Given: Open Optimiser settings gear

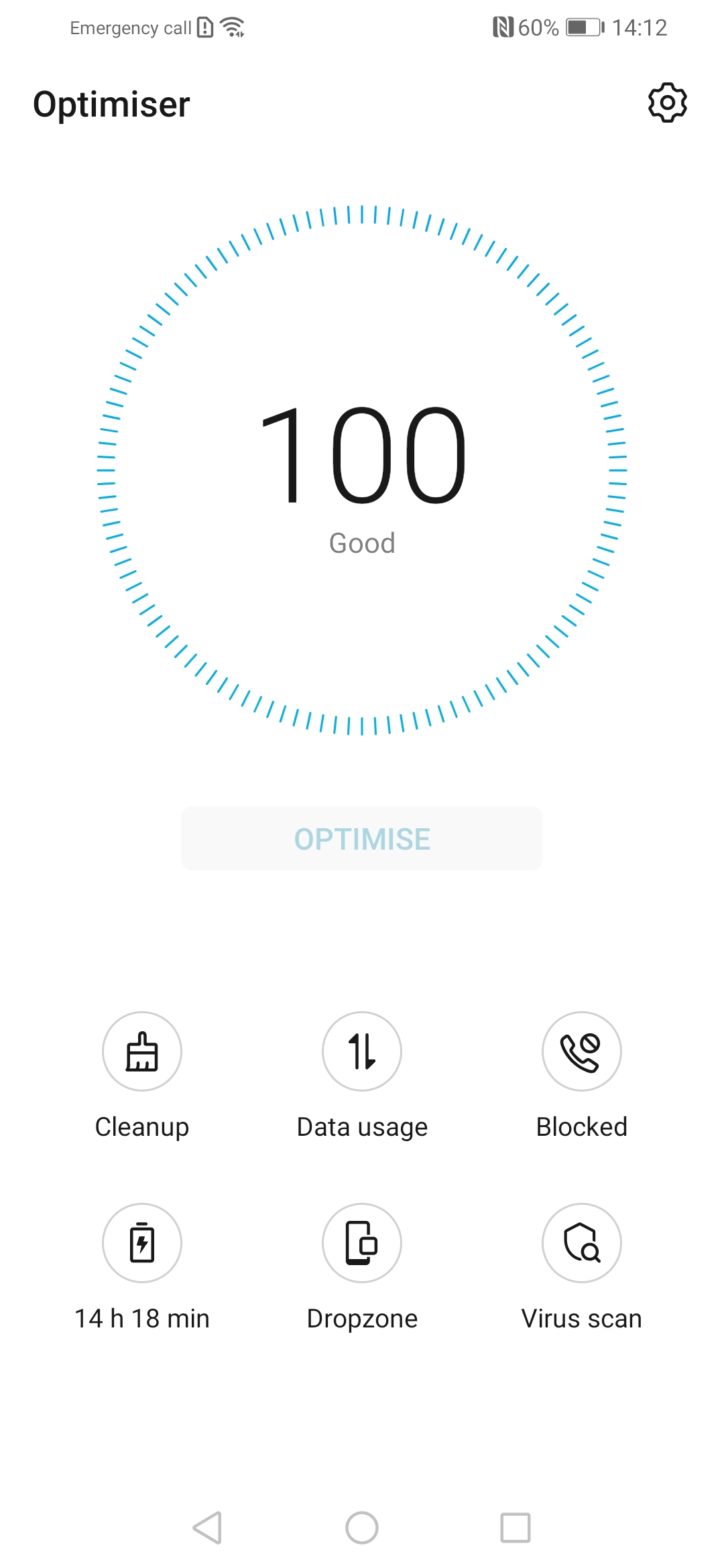Looking at the screenshot, I should [x=667, y=103].
